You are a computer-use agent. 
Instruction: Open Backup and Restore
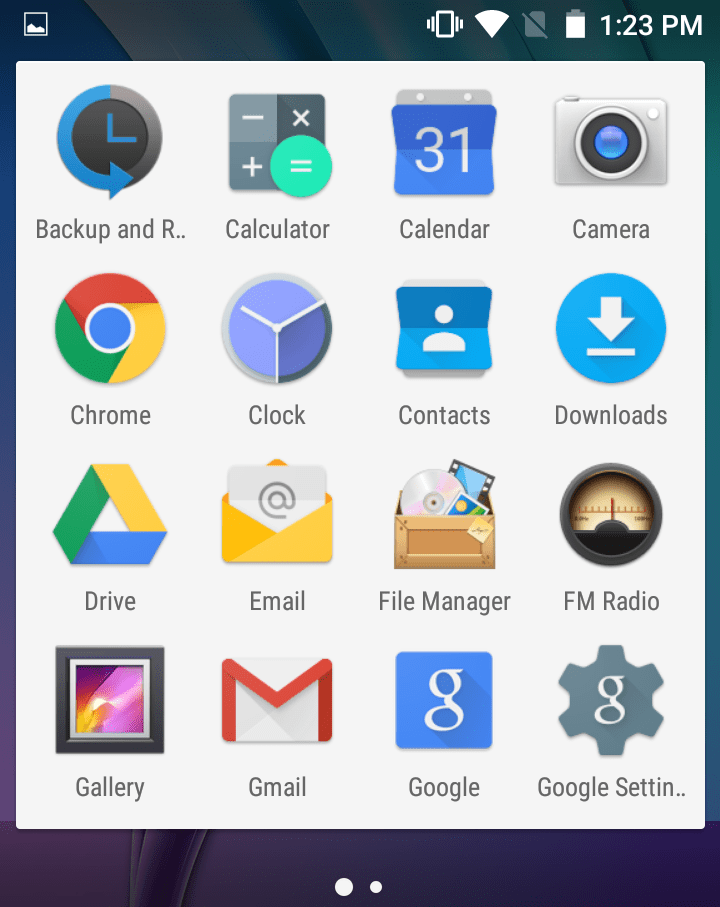coord(110,141)
